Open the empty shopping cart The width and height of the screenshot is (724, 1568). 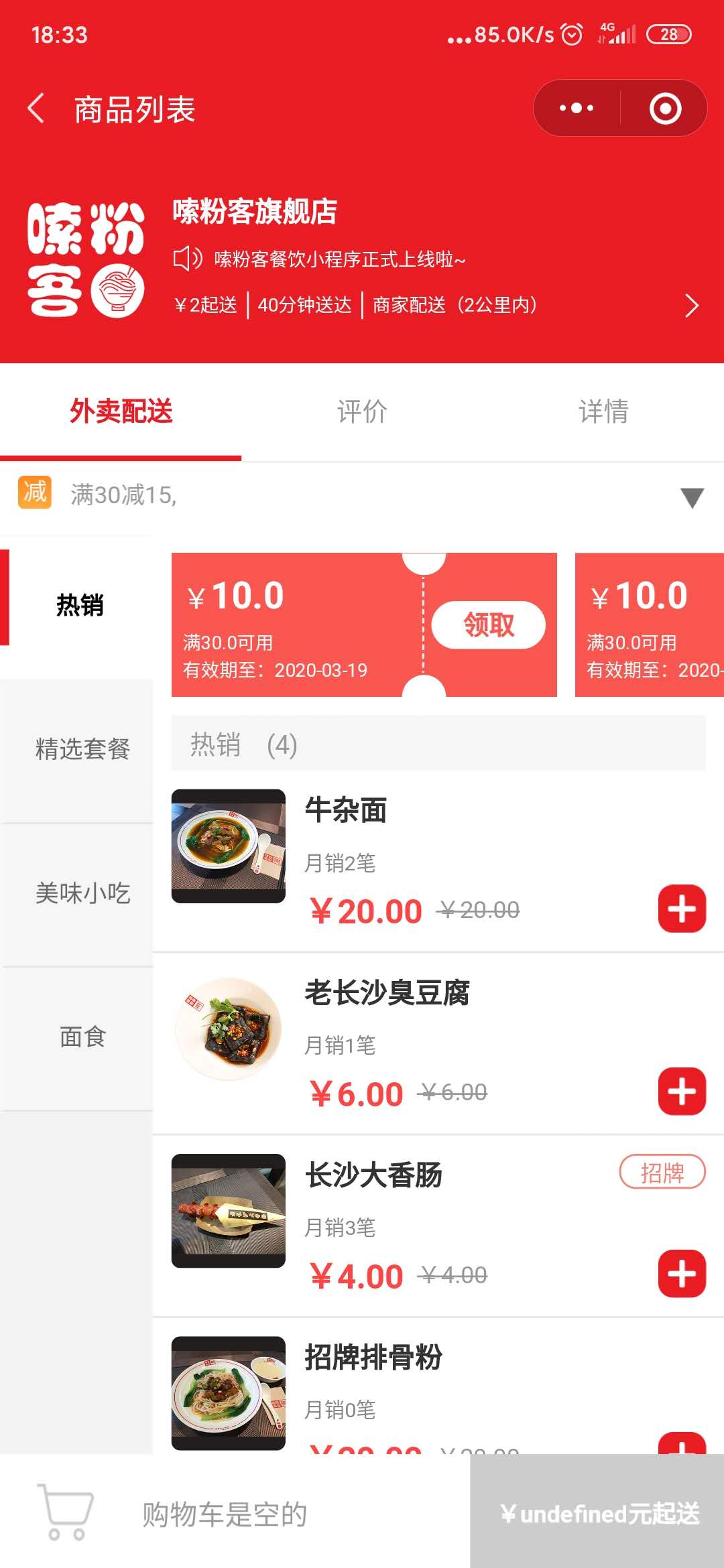click(x=66, y=1512)
